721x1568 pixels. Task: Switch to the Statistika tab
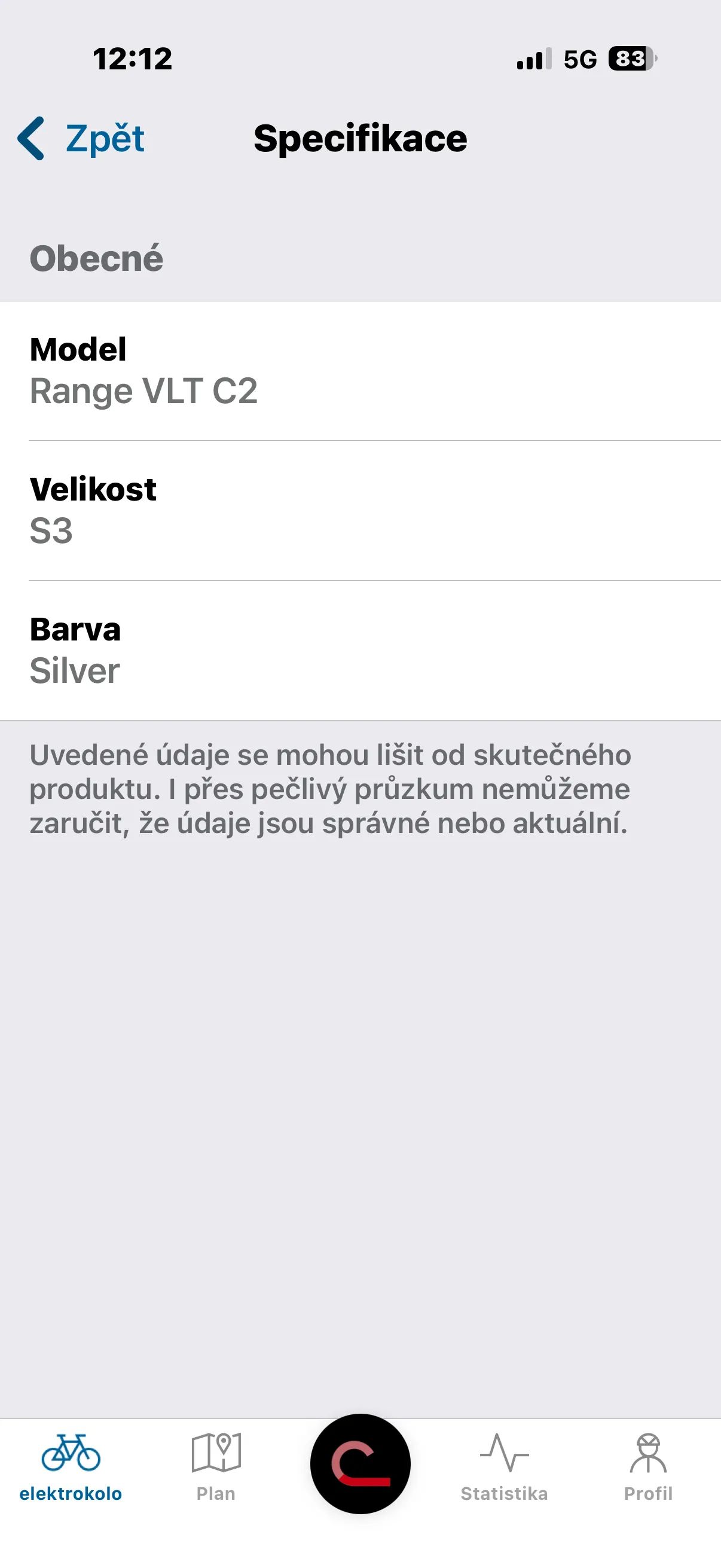[x=504, y=1467]
